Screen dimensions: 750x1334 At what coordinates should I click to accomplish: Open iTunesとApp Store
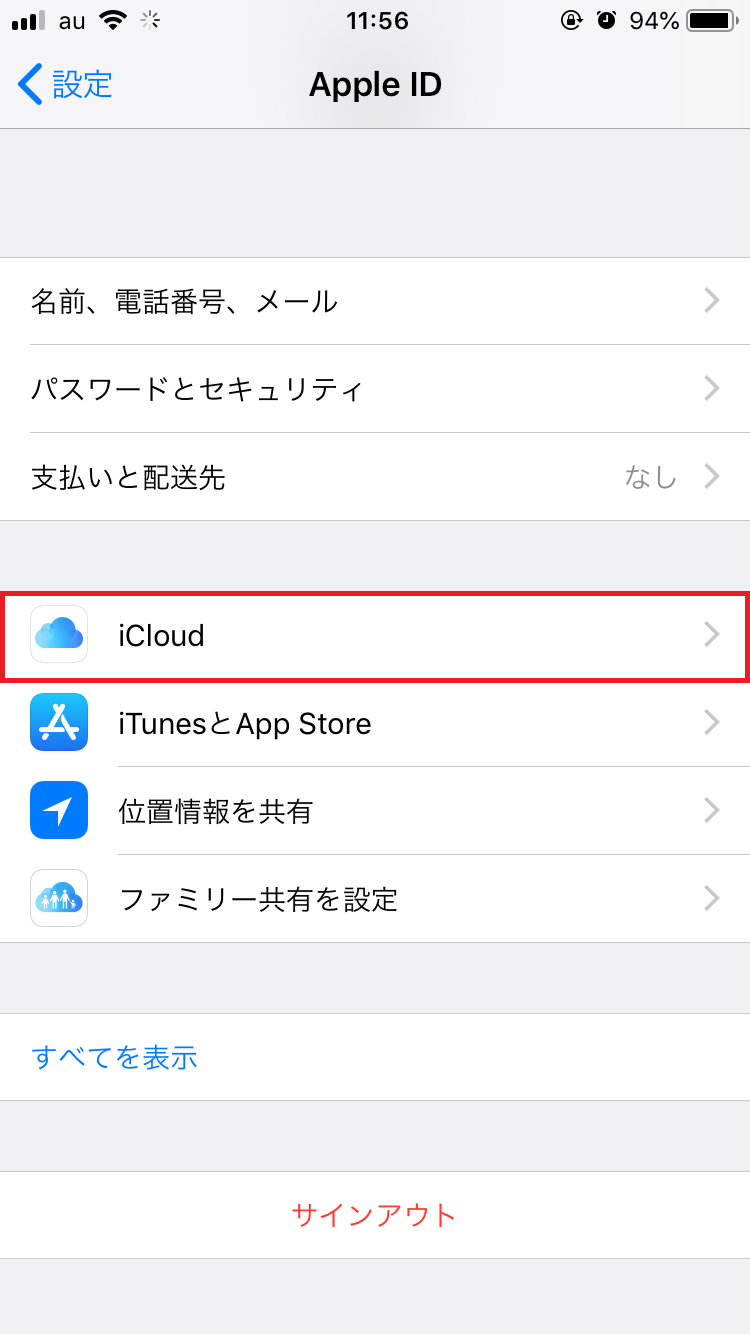(375, 723)
